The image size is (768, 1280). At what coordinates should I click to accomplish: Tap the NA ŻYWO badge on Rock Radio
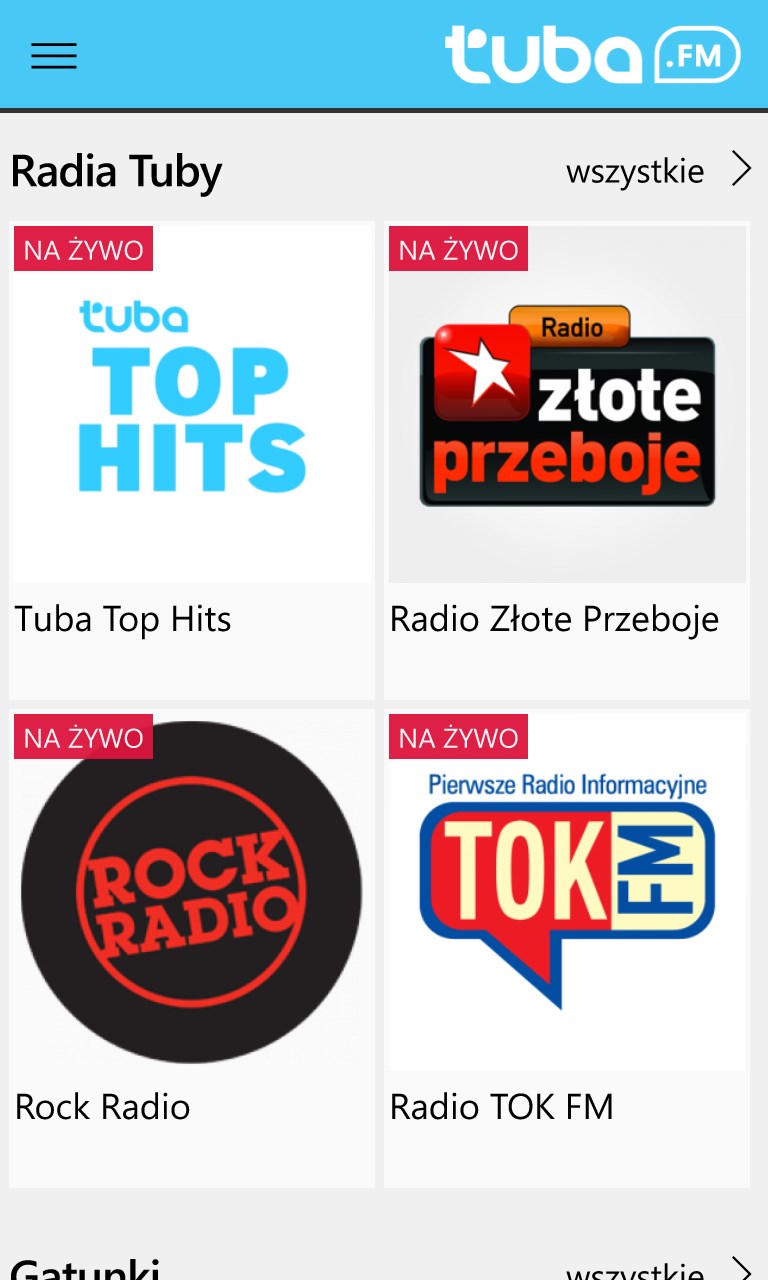[83, 736]
